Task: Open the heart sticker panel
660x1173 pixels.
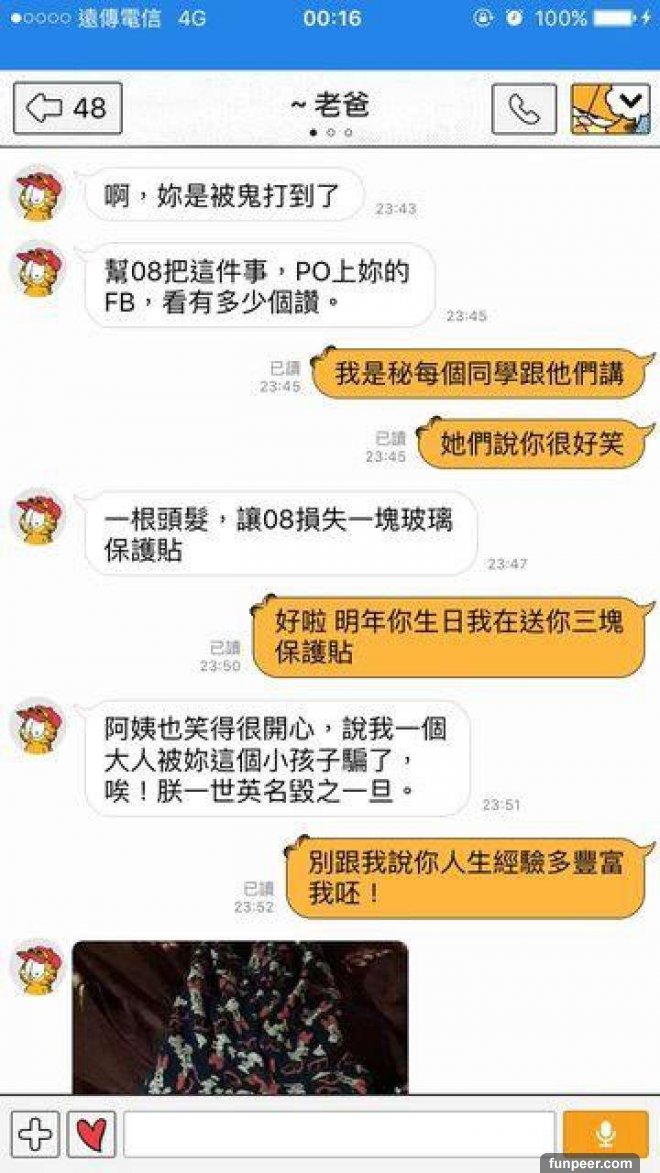Action: [92, 1134]
